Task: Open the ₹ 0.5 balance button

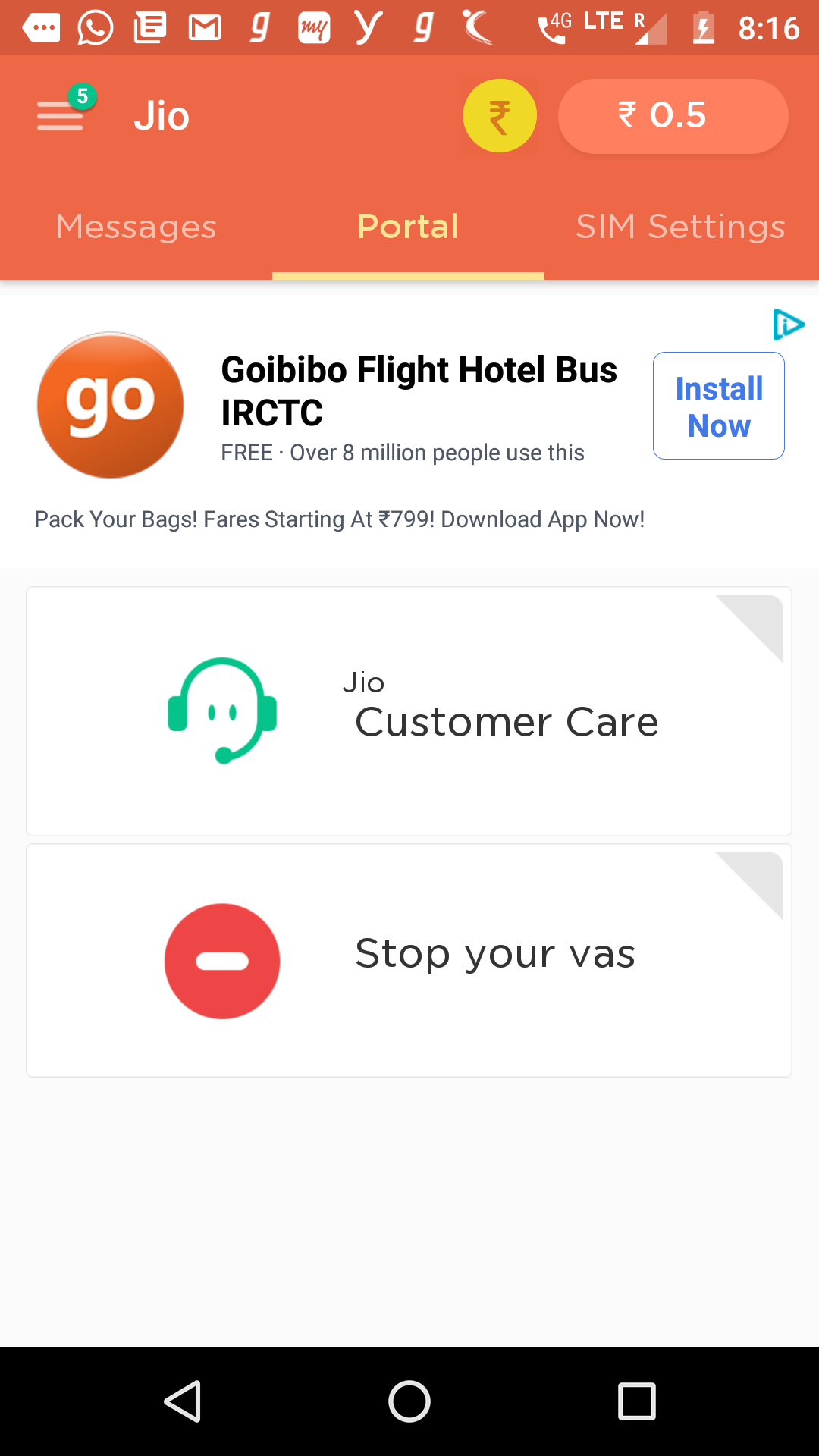Action: pyautogui.click(x=673, y=116)
